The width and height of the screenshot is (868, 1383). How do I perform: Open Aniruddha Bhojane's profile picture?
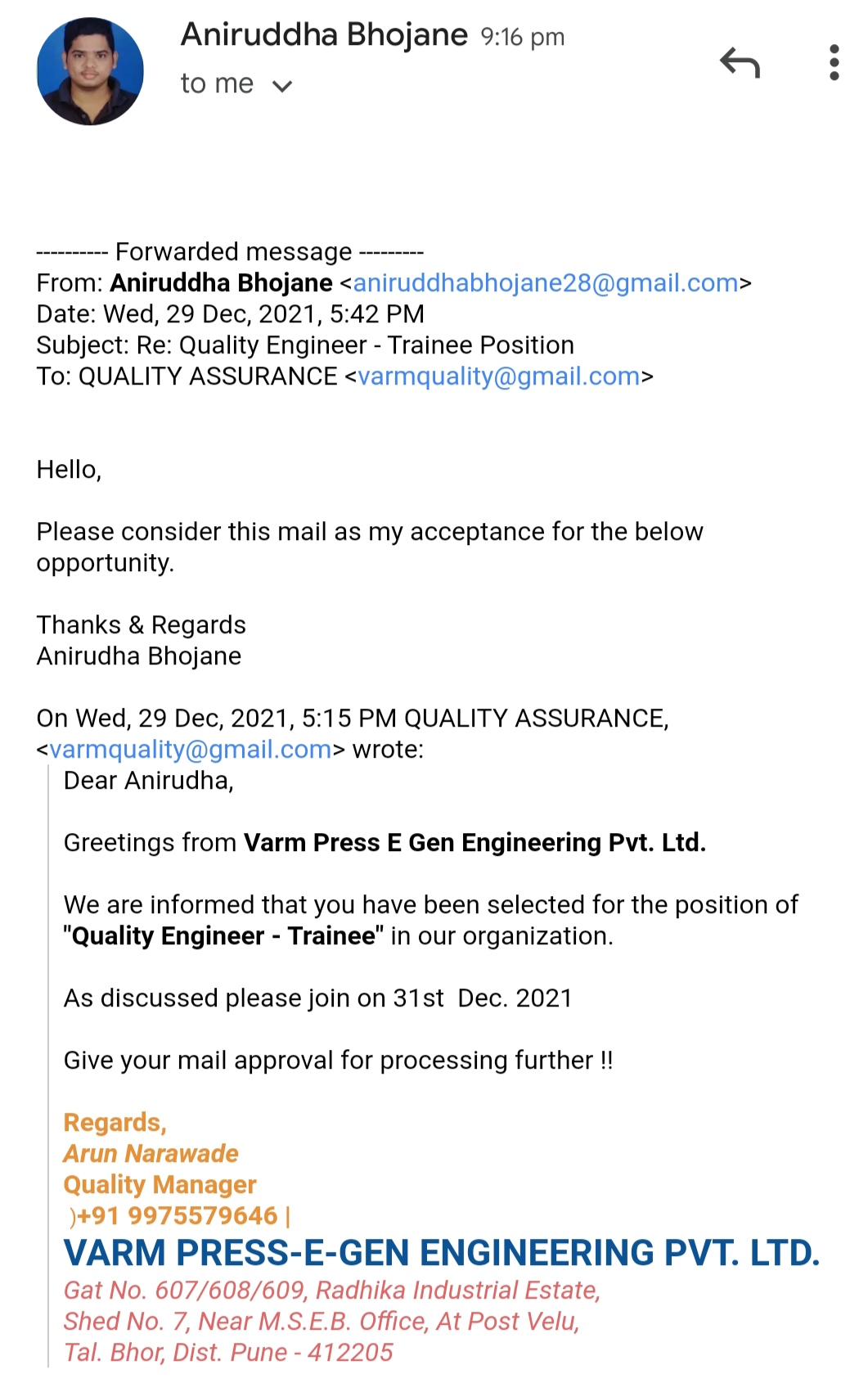pos(90,72)
